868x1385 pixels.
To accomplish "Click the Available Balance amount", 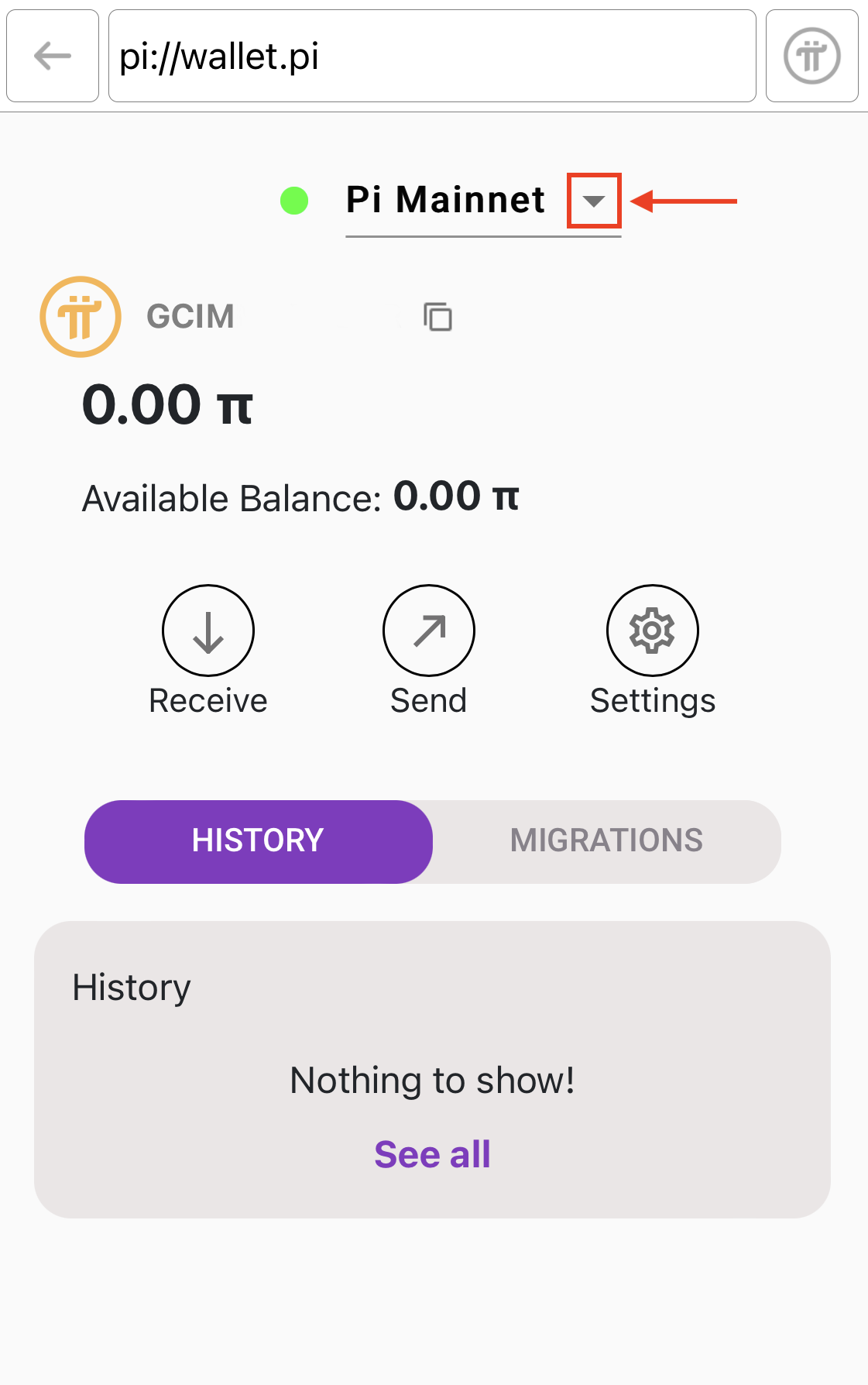I will (x=457, y=497).
